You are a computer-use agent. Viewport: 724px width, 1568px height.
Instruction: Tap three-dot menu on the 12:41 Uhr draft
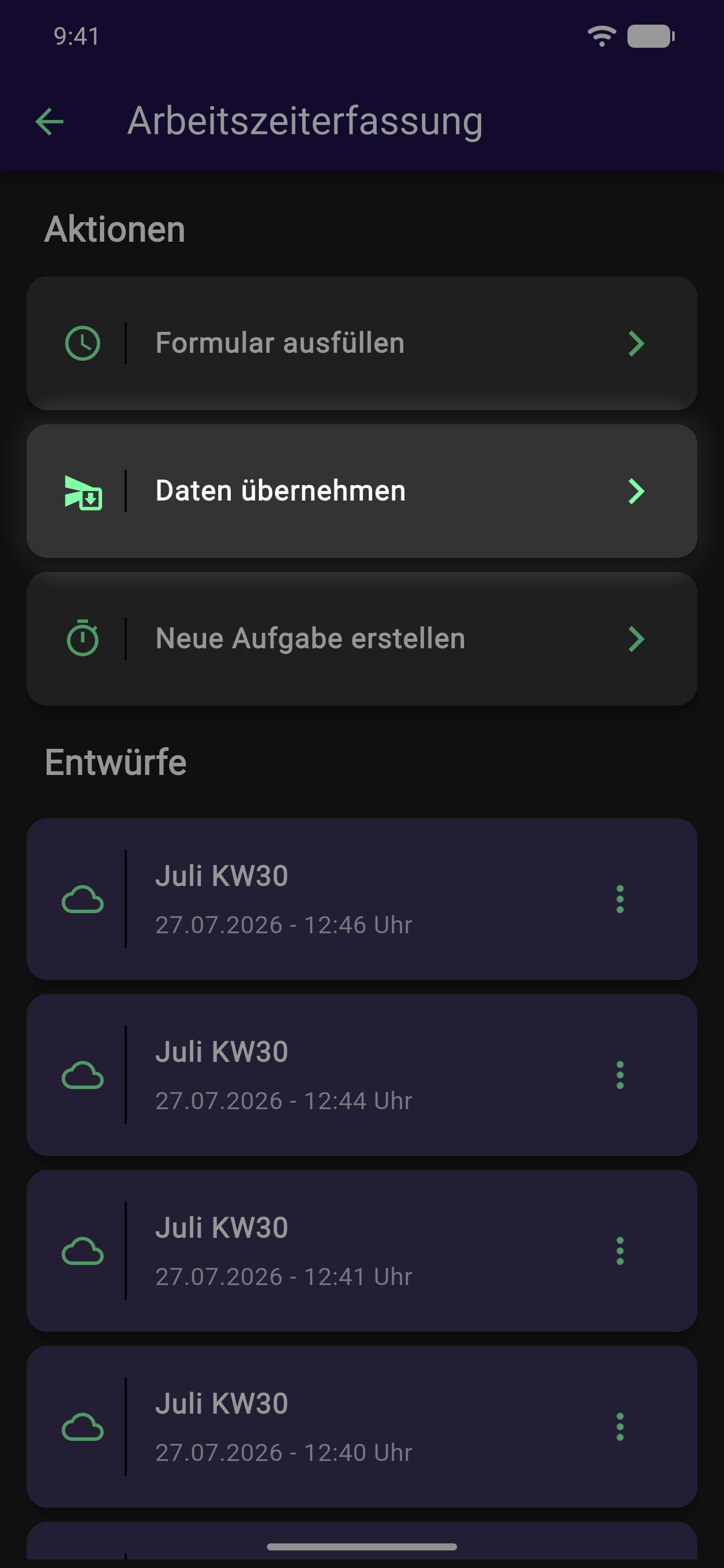[x=620, y=1251]
